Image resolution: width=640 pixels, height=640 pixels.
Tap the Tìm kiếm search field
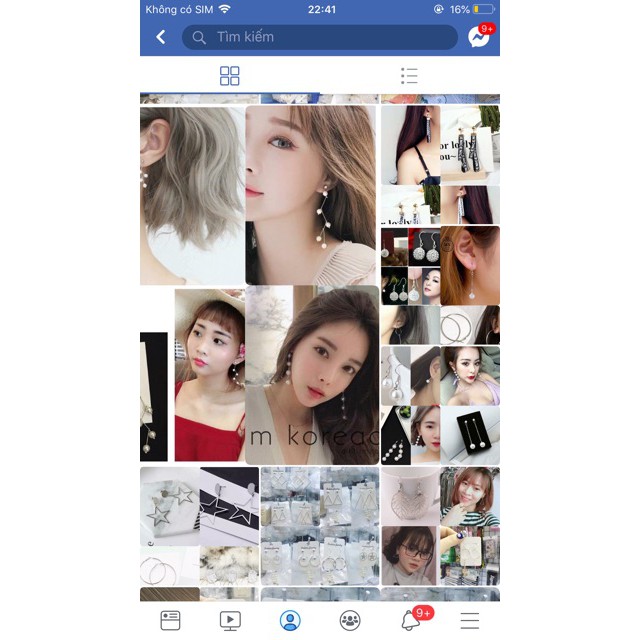point(320,37)
